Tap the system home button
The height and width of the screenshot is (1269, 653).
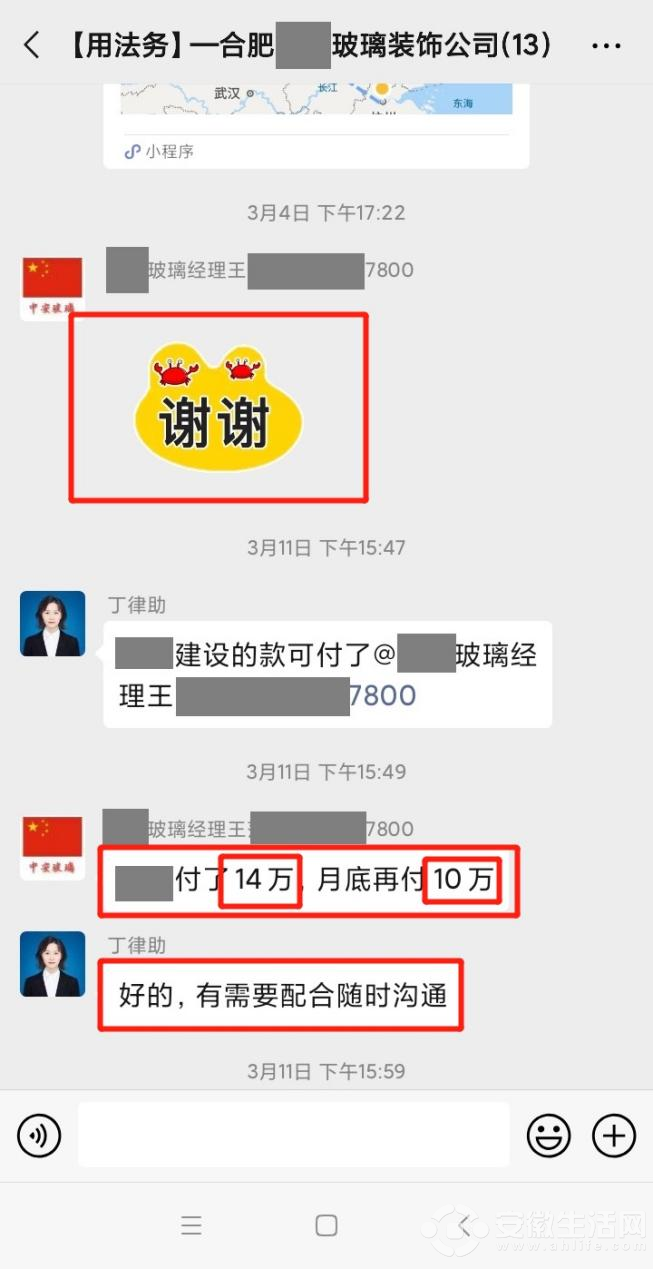(326, 1225)
